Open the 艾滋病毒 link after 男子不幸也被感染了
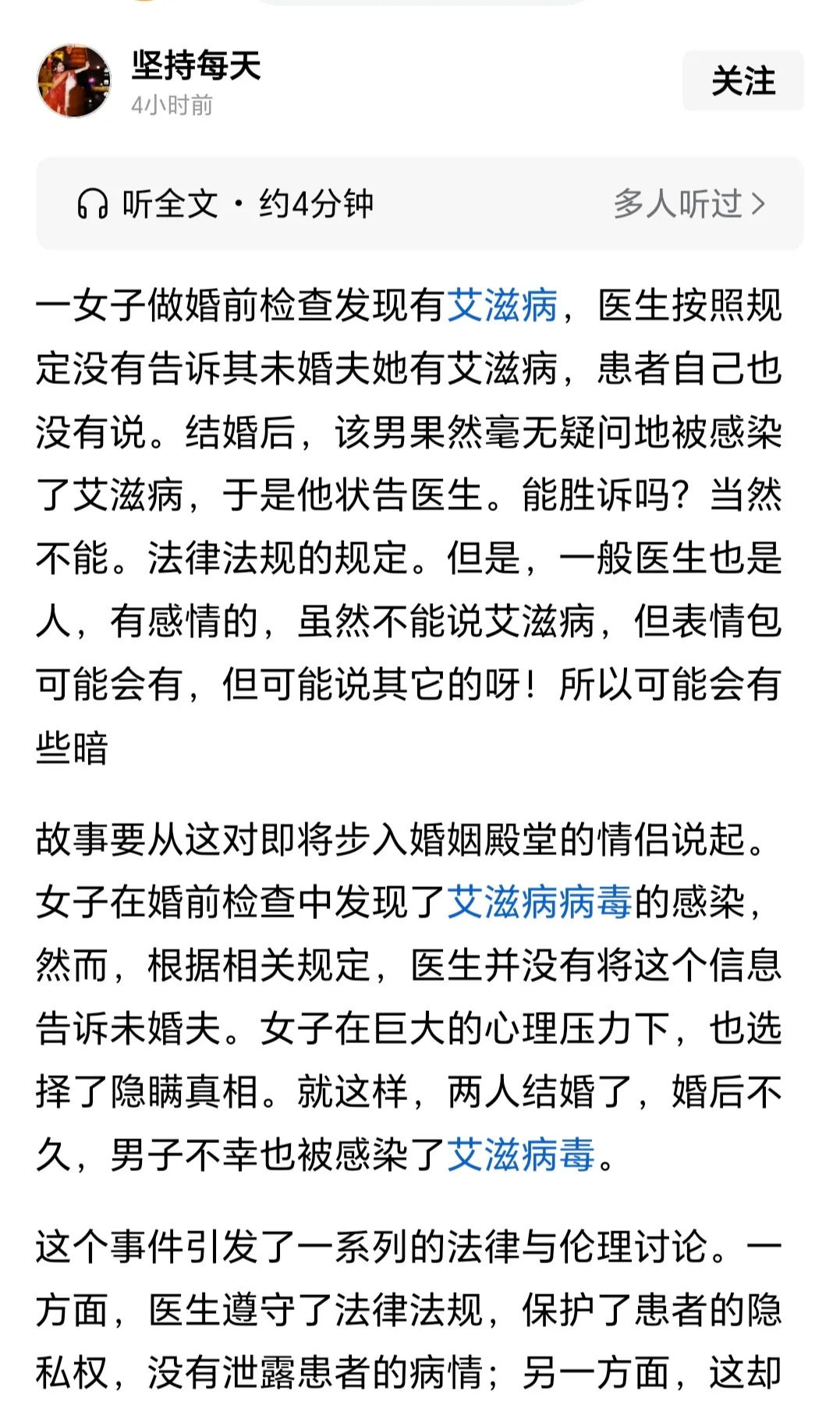840x1416 pixels. tap(521, 1155)
